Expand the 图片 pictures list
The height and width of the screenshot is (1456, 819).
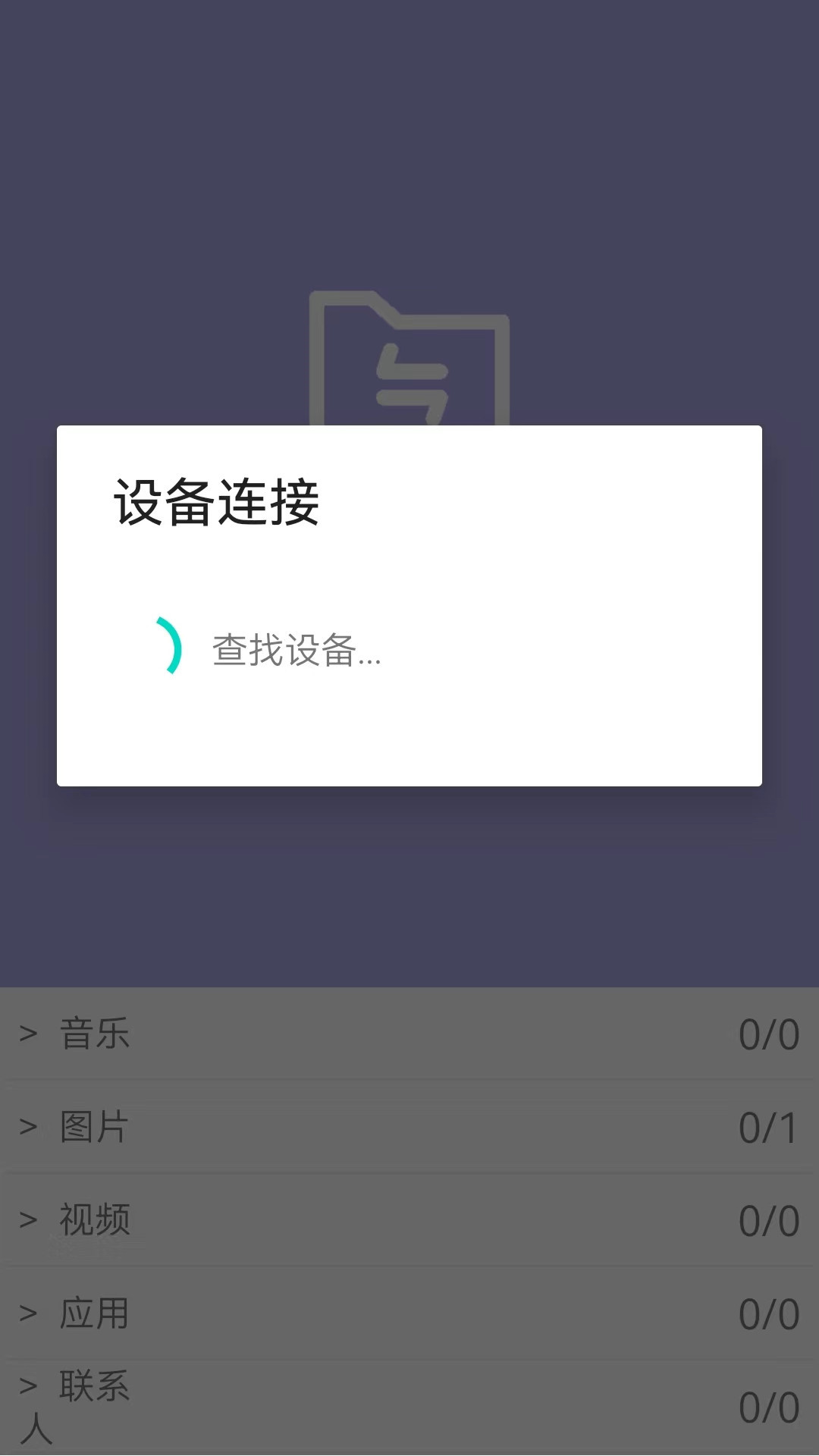pyautogui.click(x=29, y=1128)
